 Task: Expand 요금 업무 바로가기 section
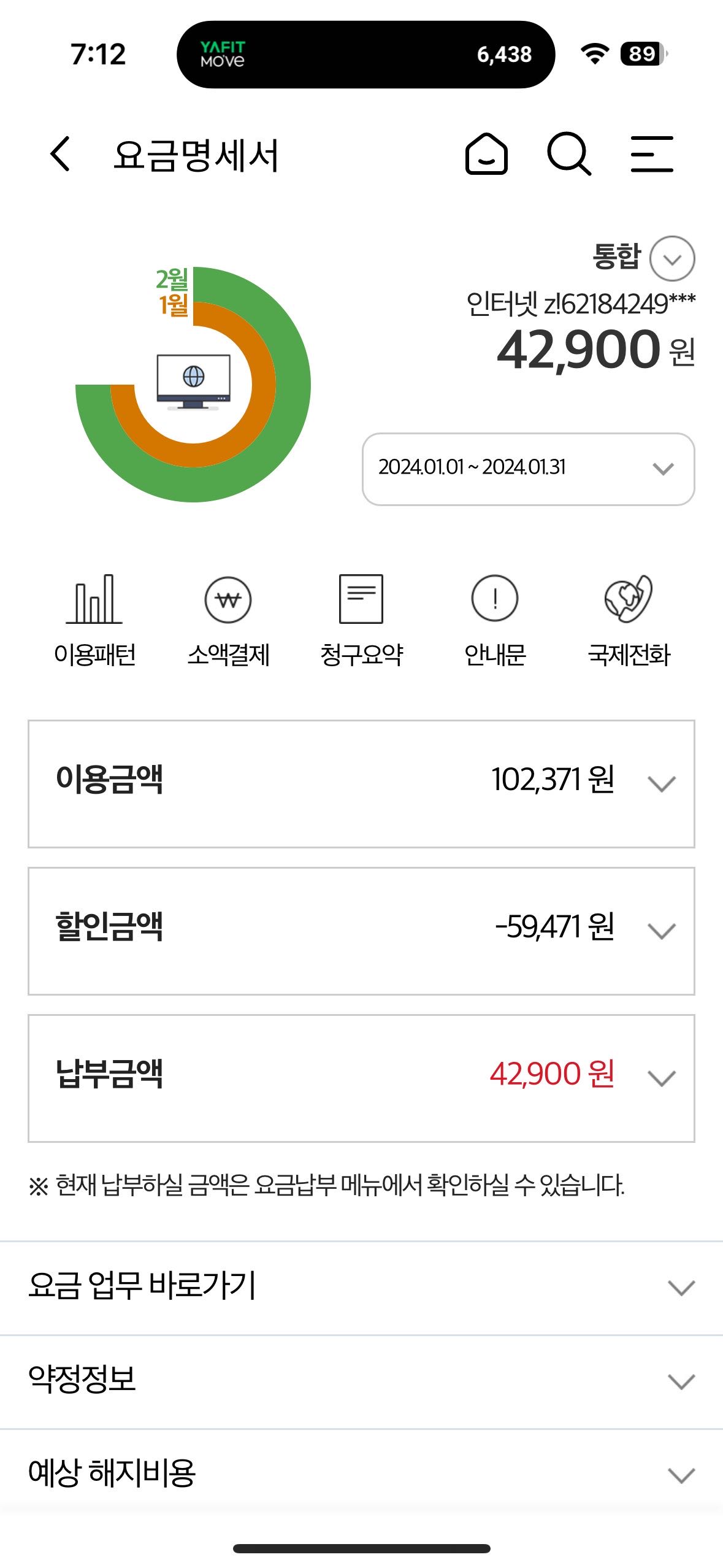361,1288
